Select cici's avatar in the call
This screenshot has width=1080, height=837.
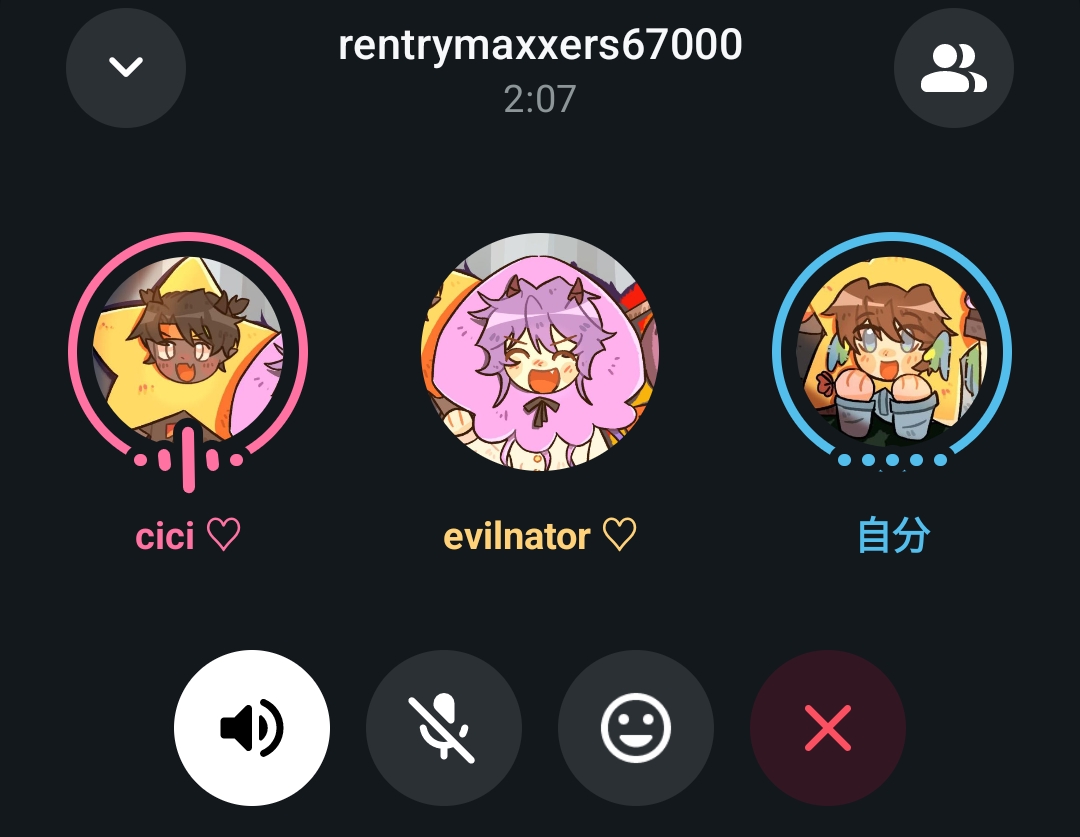pyautogui.click(x=188, y=350)
